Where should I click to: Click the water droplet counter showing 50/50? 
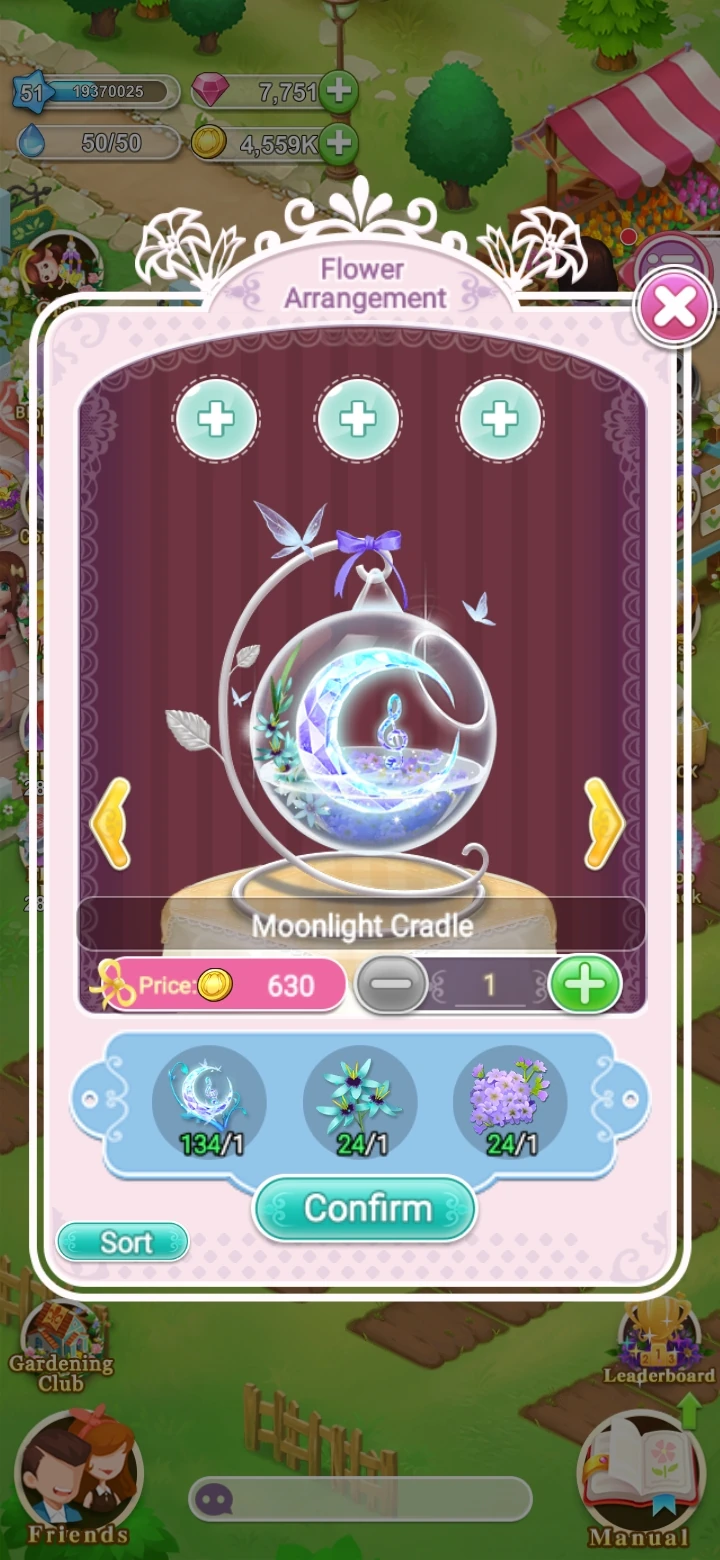[95, 140]
